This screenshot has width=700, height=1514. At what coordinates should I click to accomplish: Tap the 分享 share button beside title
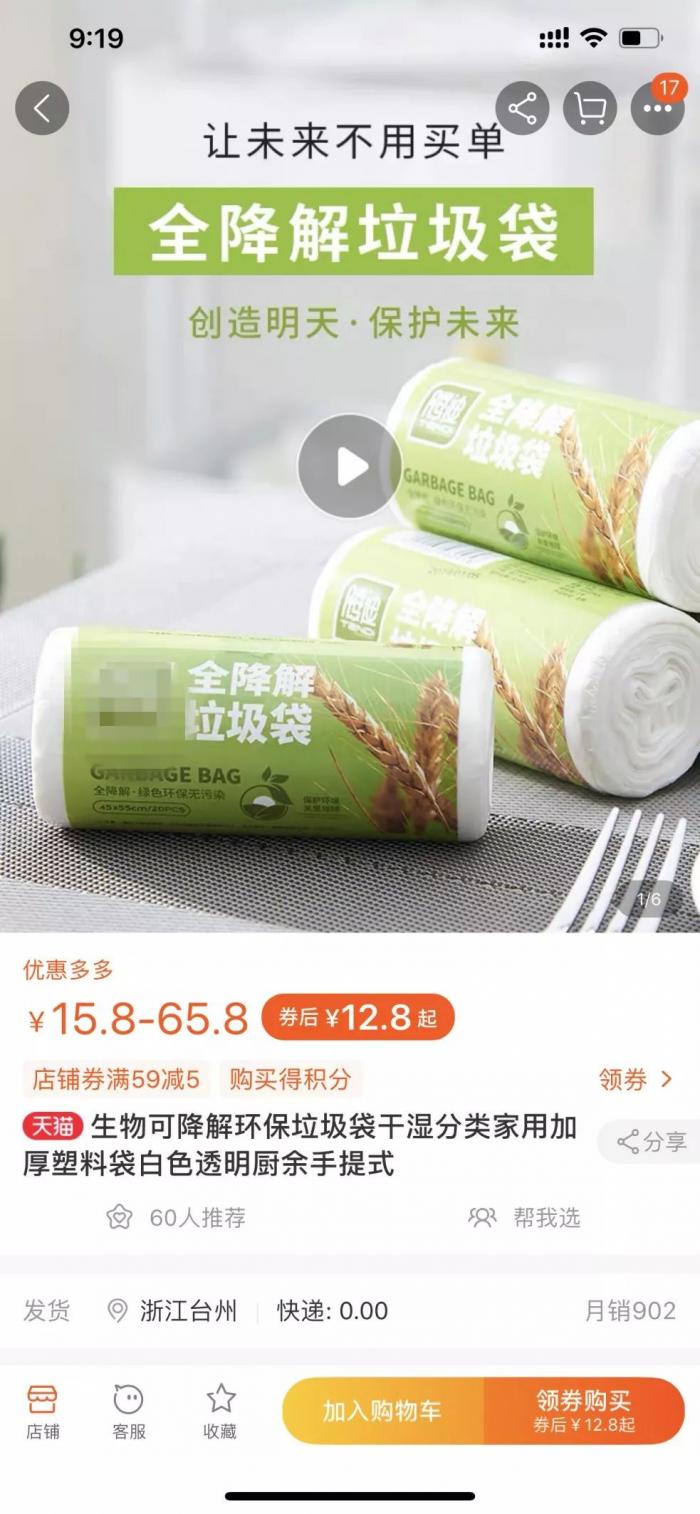pos(651,1142)
